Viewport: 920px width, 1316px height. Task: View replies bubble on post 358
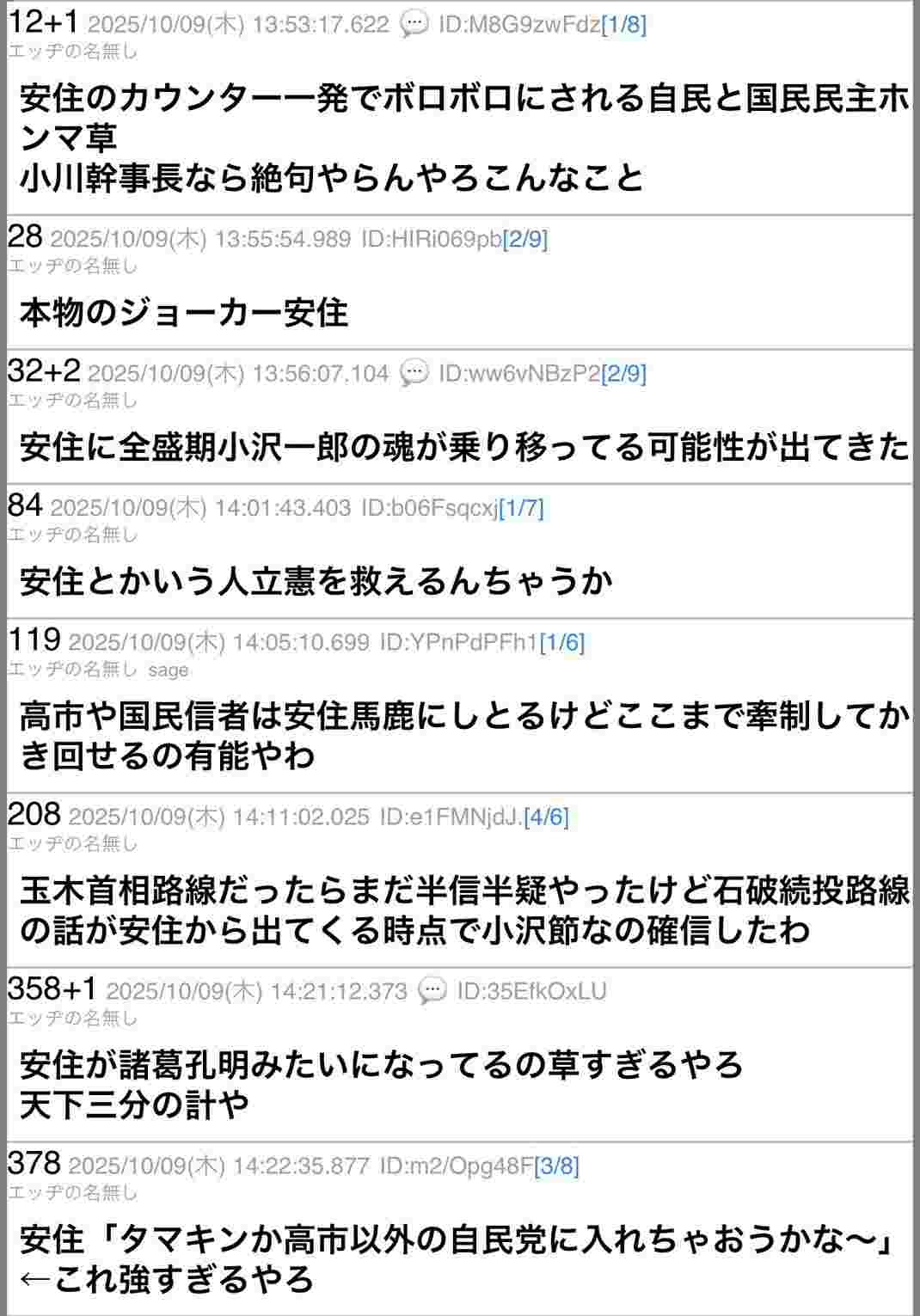pos(432,991)
